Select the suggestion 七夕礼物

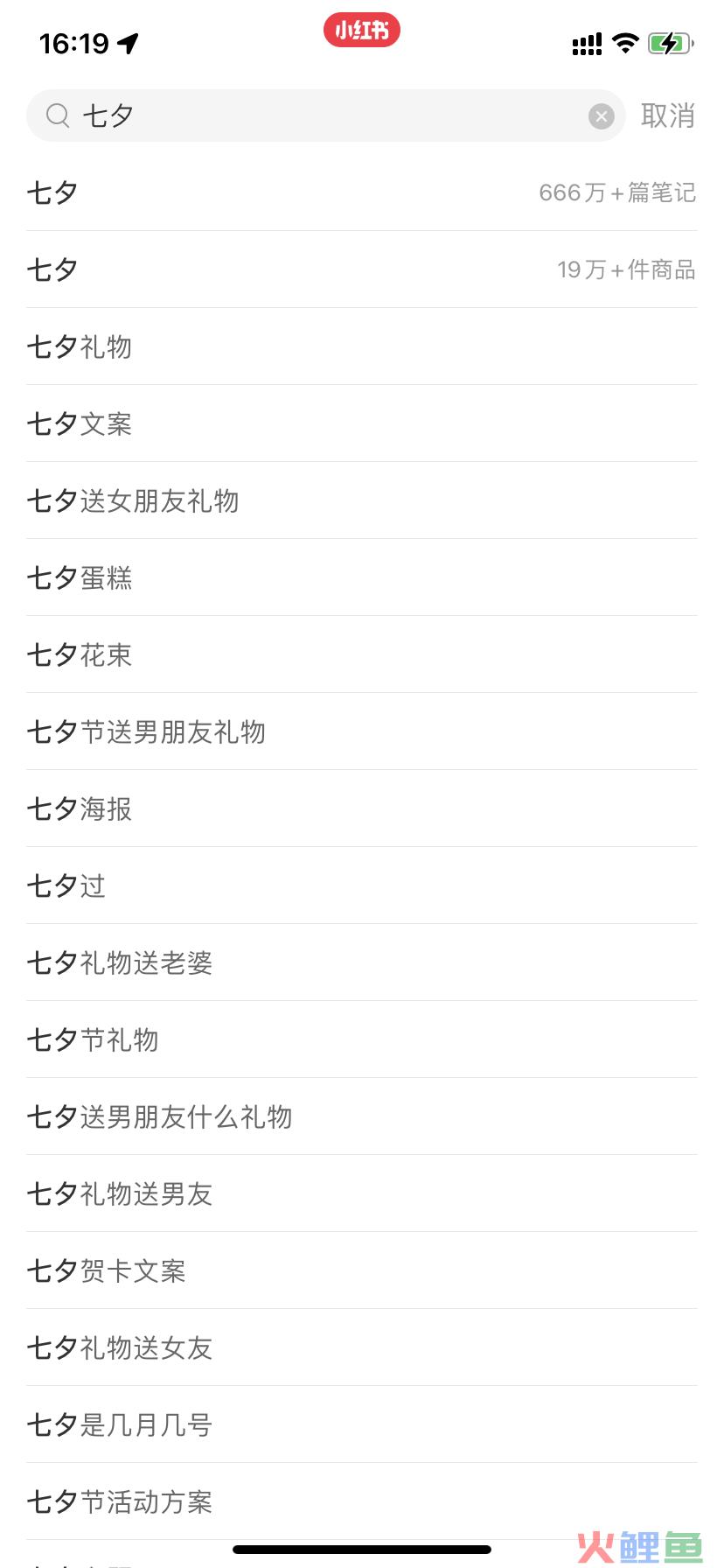[361, 346]
